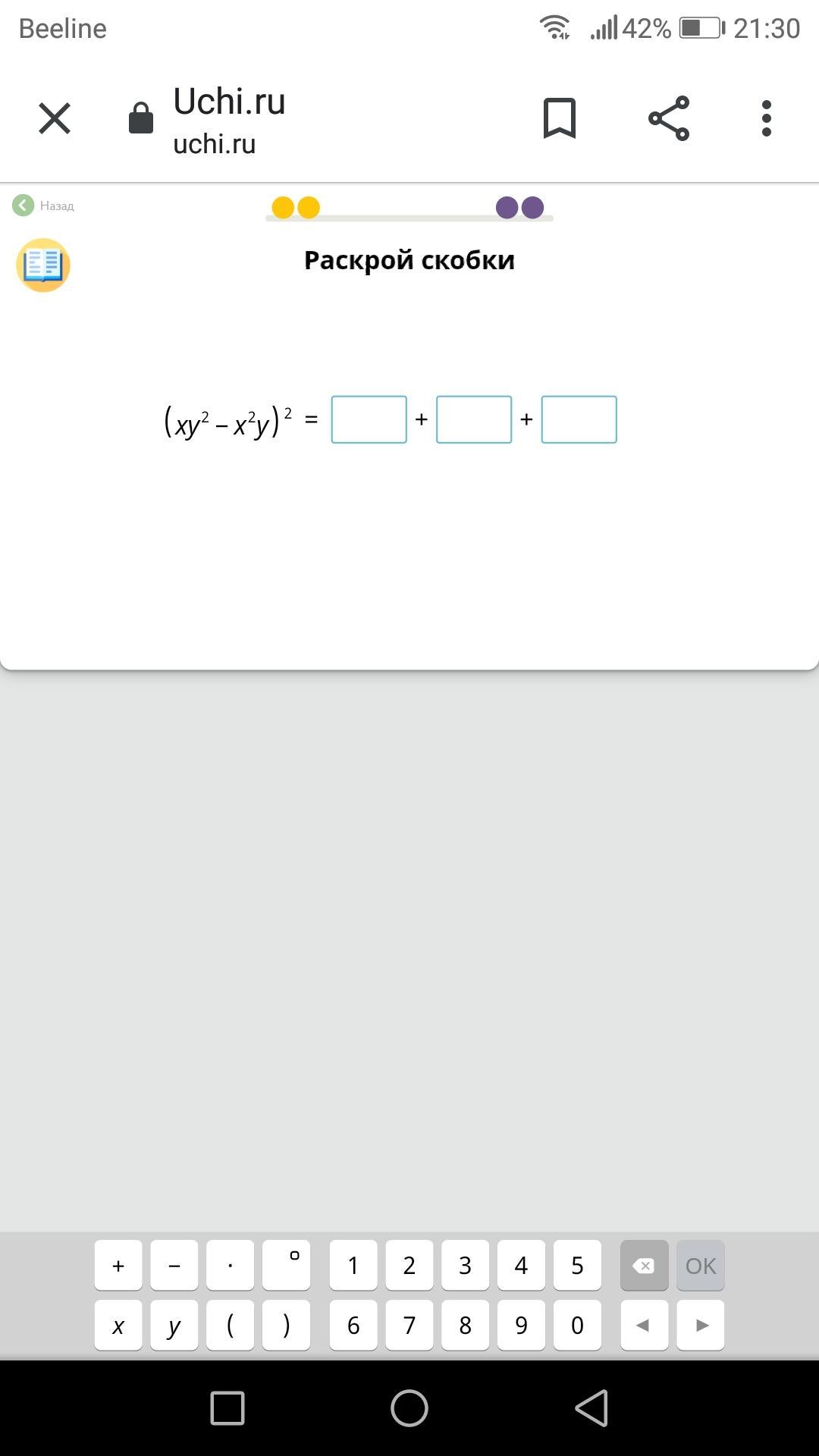Screen dimensions: 819x1456
Task: Tap the minus key on the keypad
Action: [174, 1265]
